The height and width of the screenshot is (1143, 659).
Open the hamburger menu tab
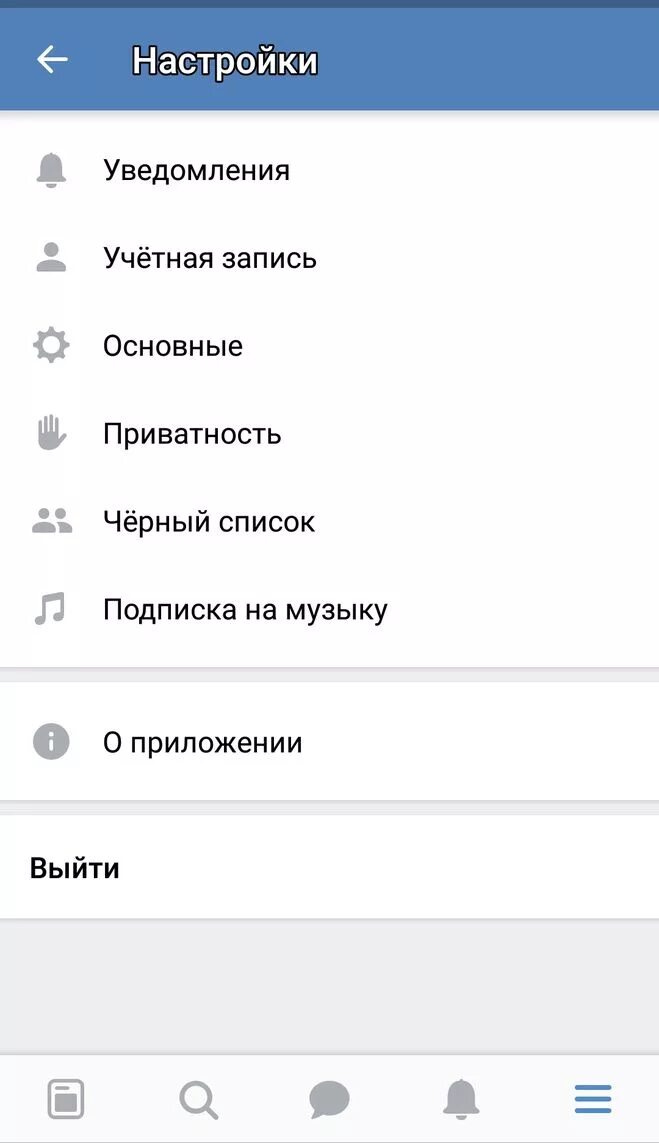(593, 1099)
